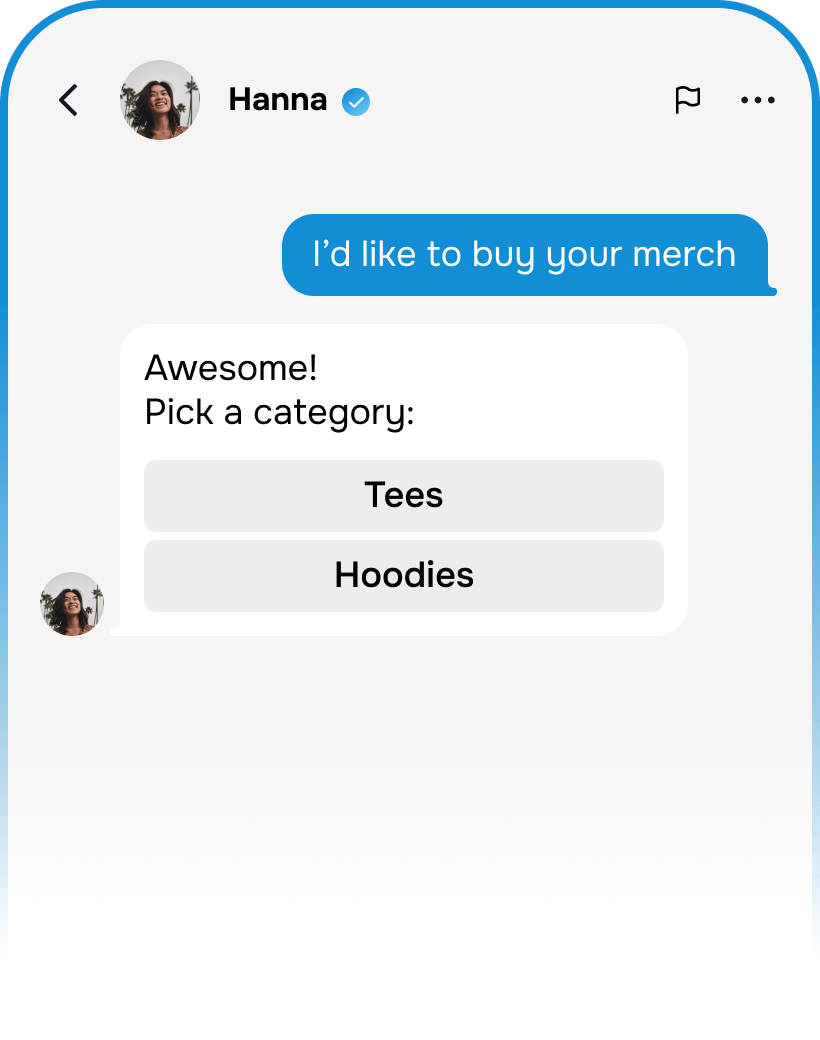Click the white Awesome! message card
820x1040 pixels.
point(404,400)
